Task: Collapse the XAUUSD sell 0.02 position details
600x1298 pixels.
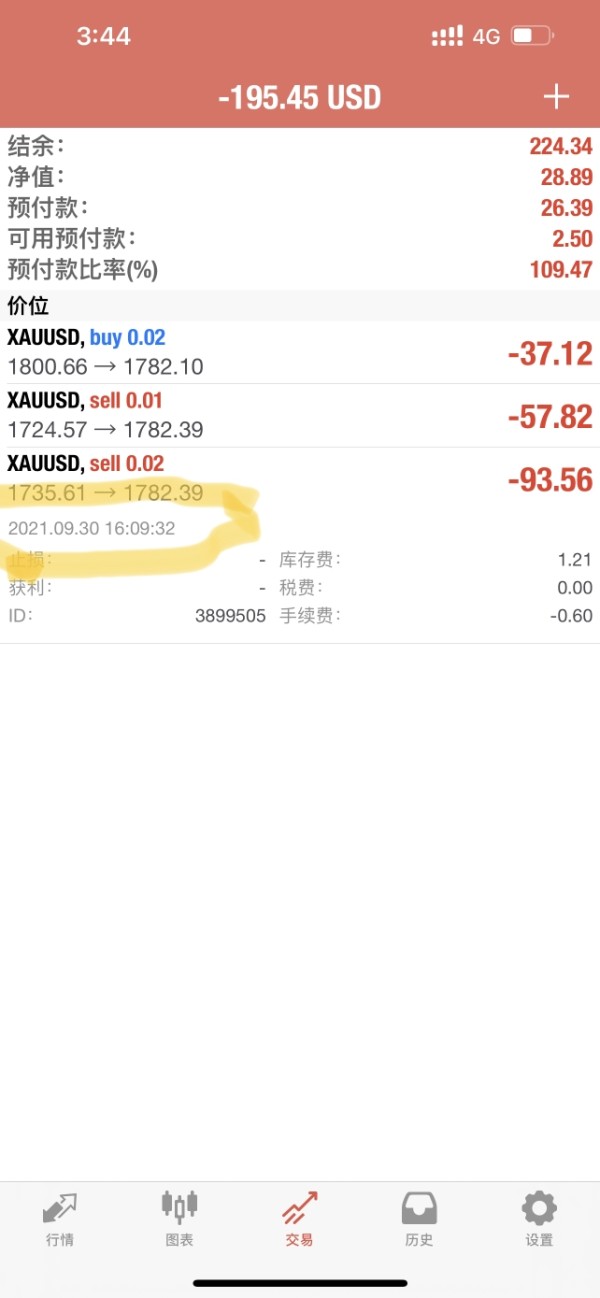Action: [x=300, y=479]
